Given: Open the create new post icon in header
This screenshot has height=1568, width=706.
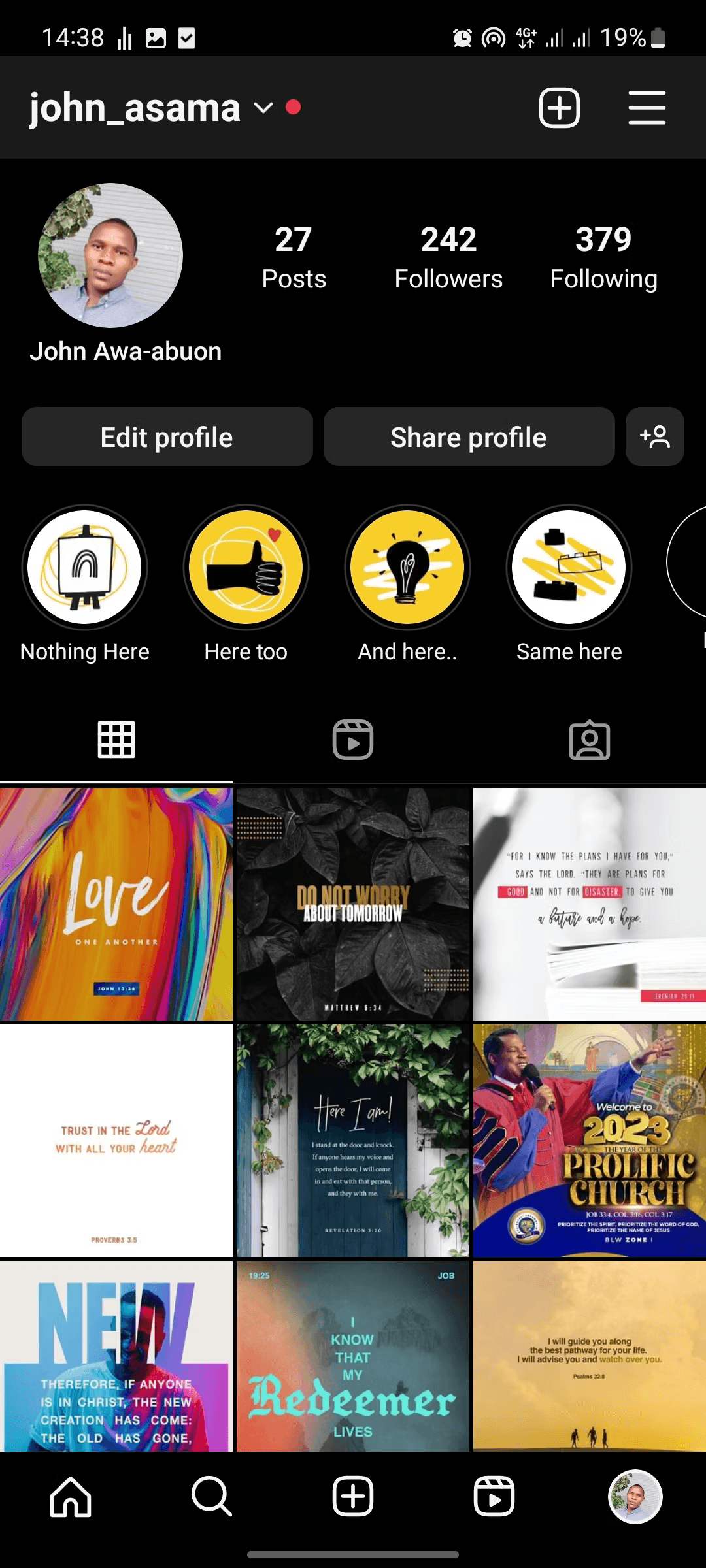Looking at the screenshot, I should 559,107.
